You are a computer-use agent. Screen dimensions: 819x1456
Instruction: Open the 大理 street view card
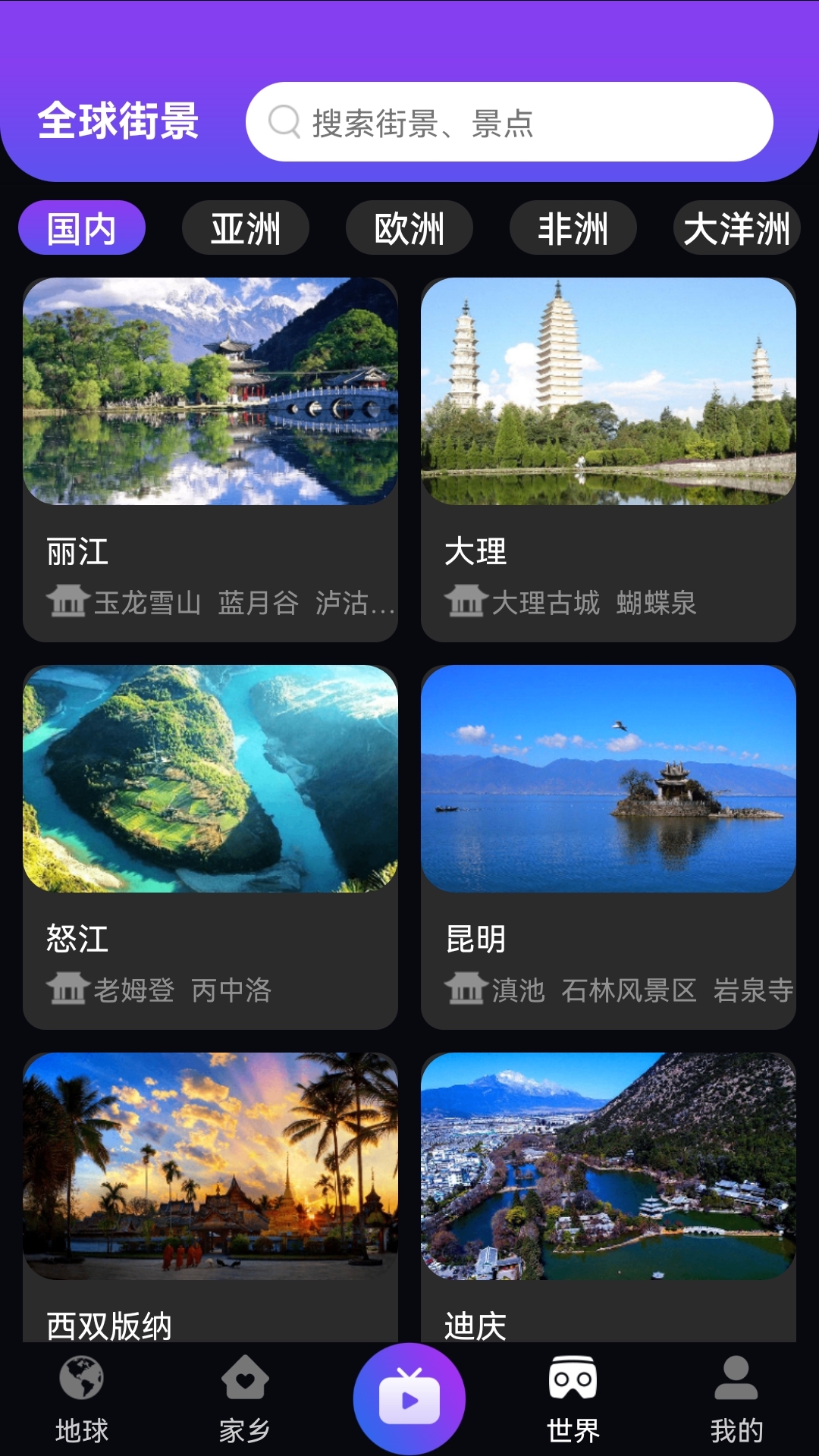[608, 459]
